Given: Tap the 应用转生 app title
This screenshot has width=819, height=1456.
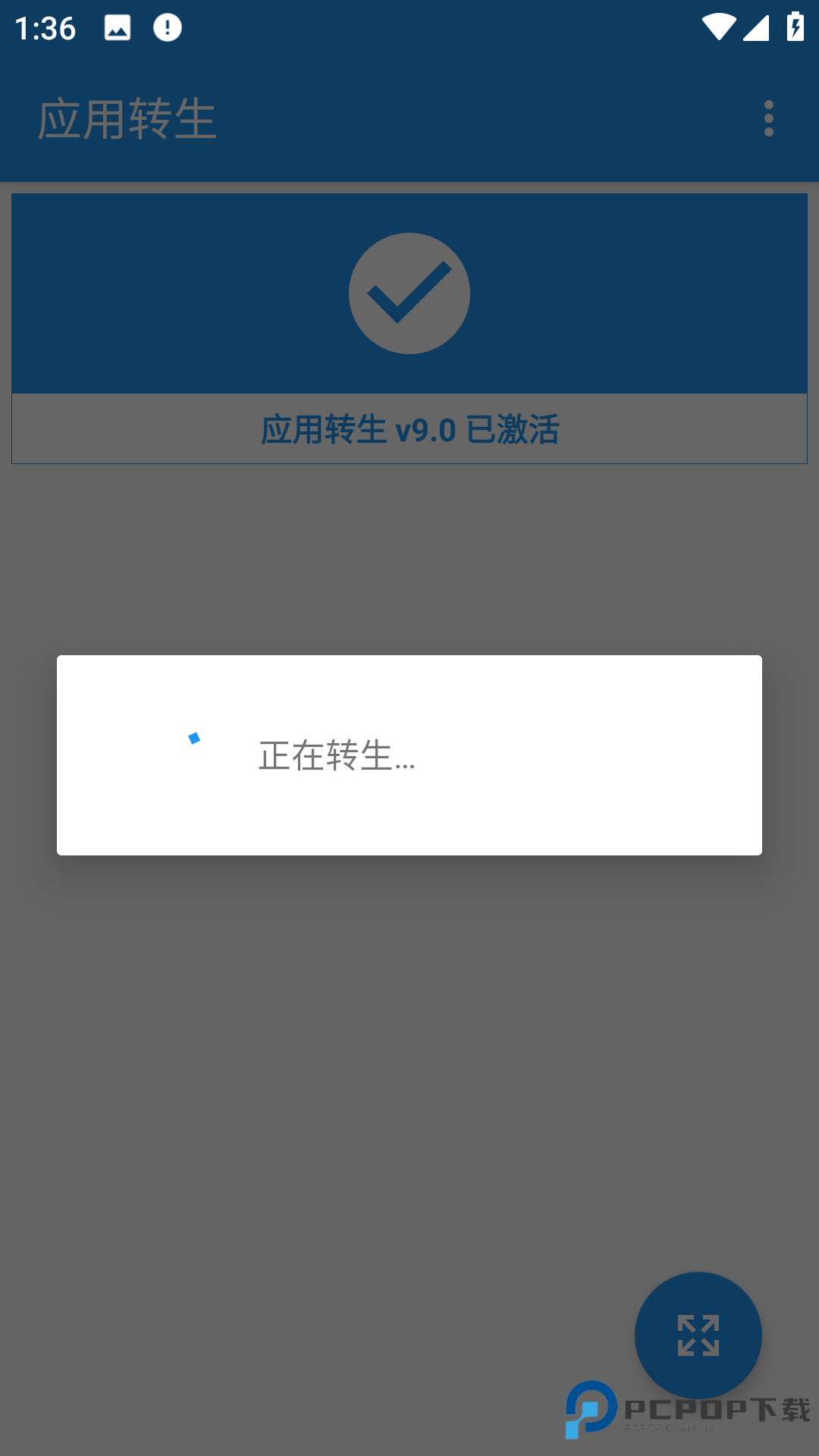Looking at the screenshot, I should 127,118.
